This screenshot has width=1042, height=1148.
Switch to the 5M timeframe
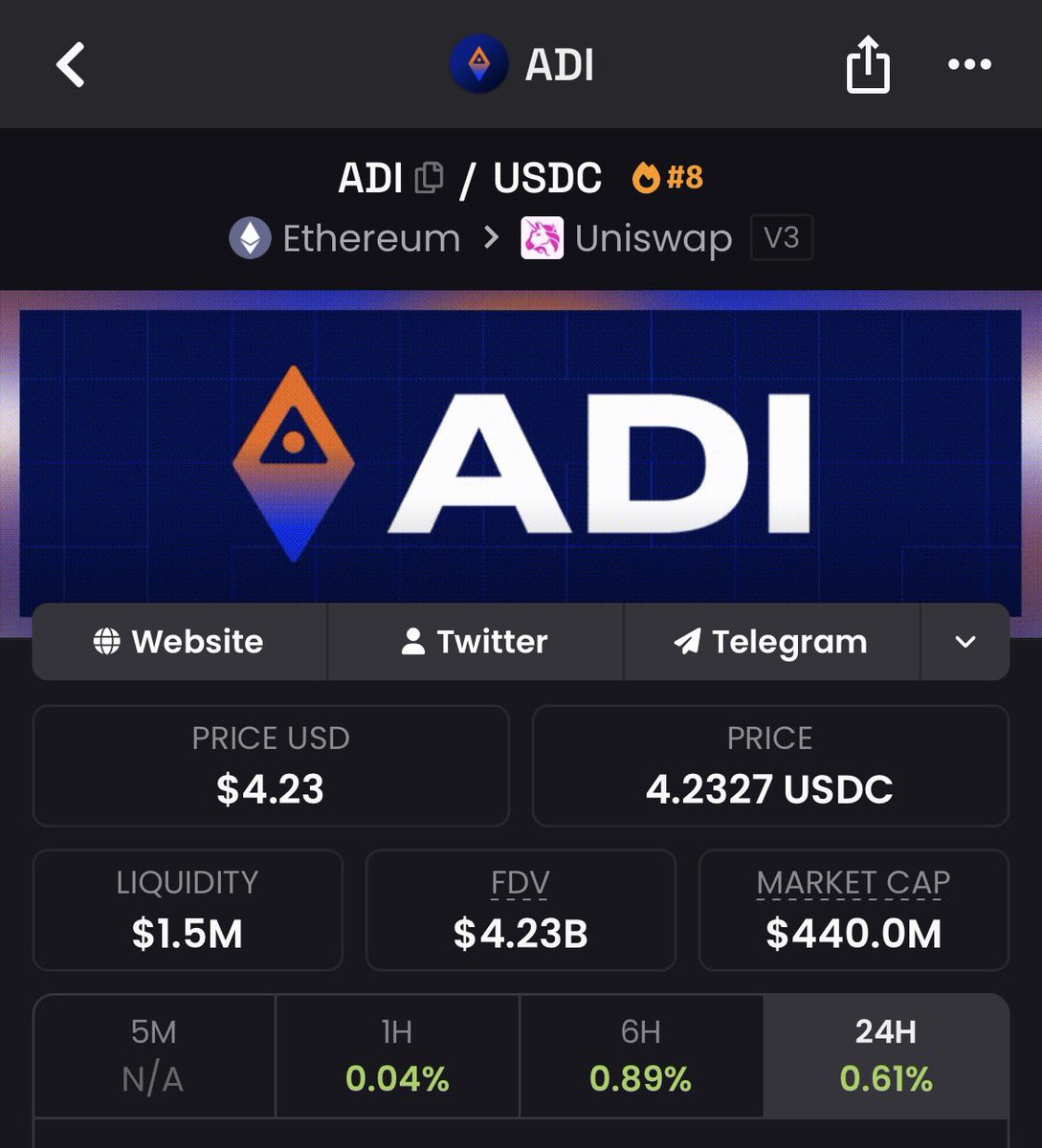pyautogui.click(x=154, y=1056)
